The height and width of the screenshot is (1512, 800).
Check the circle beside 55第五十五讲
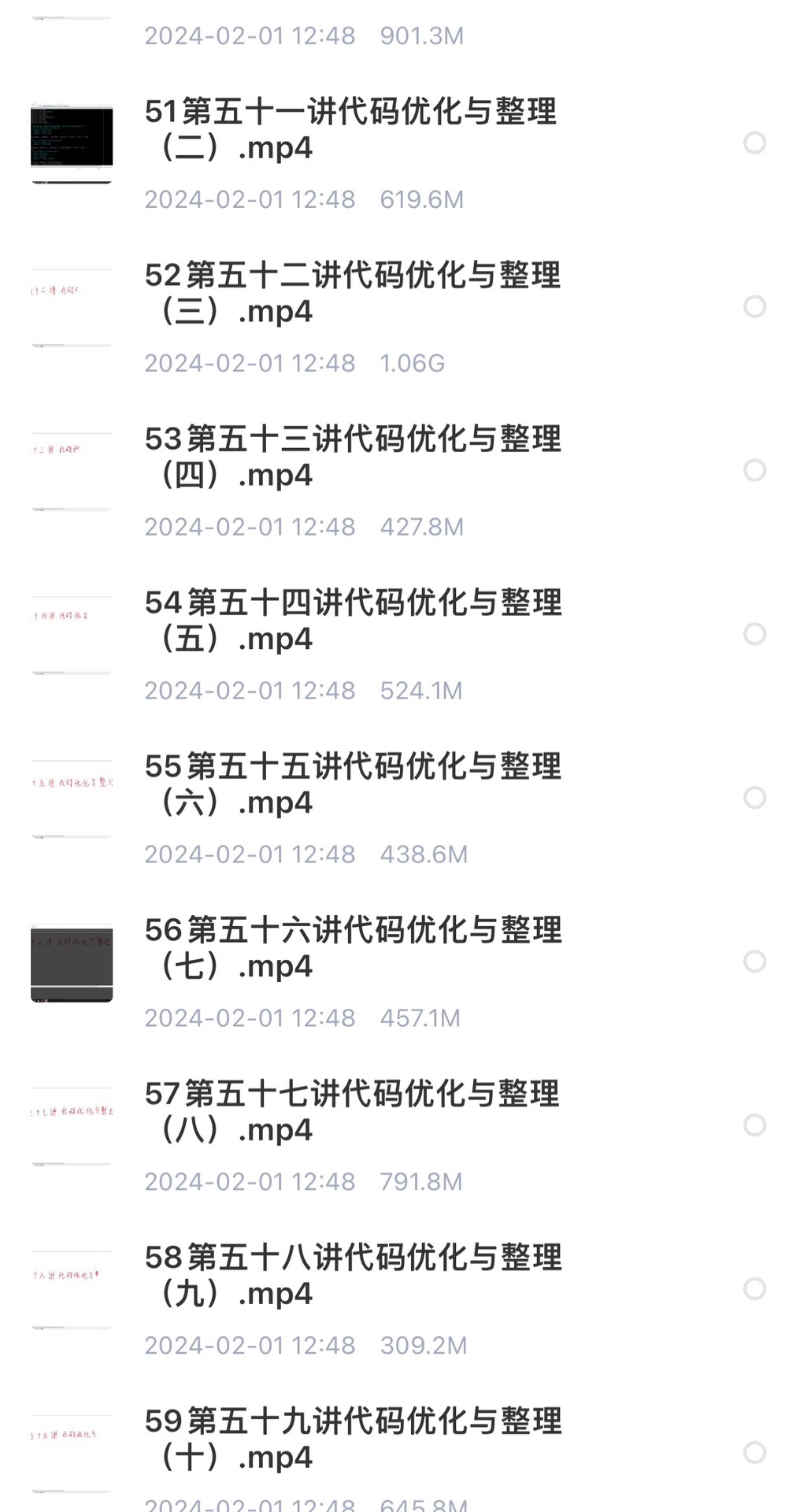click(x=754, y=798)
